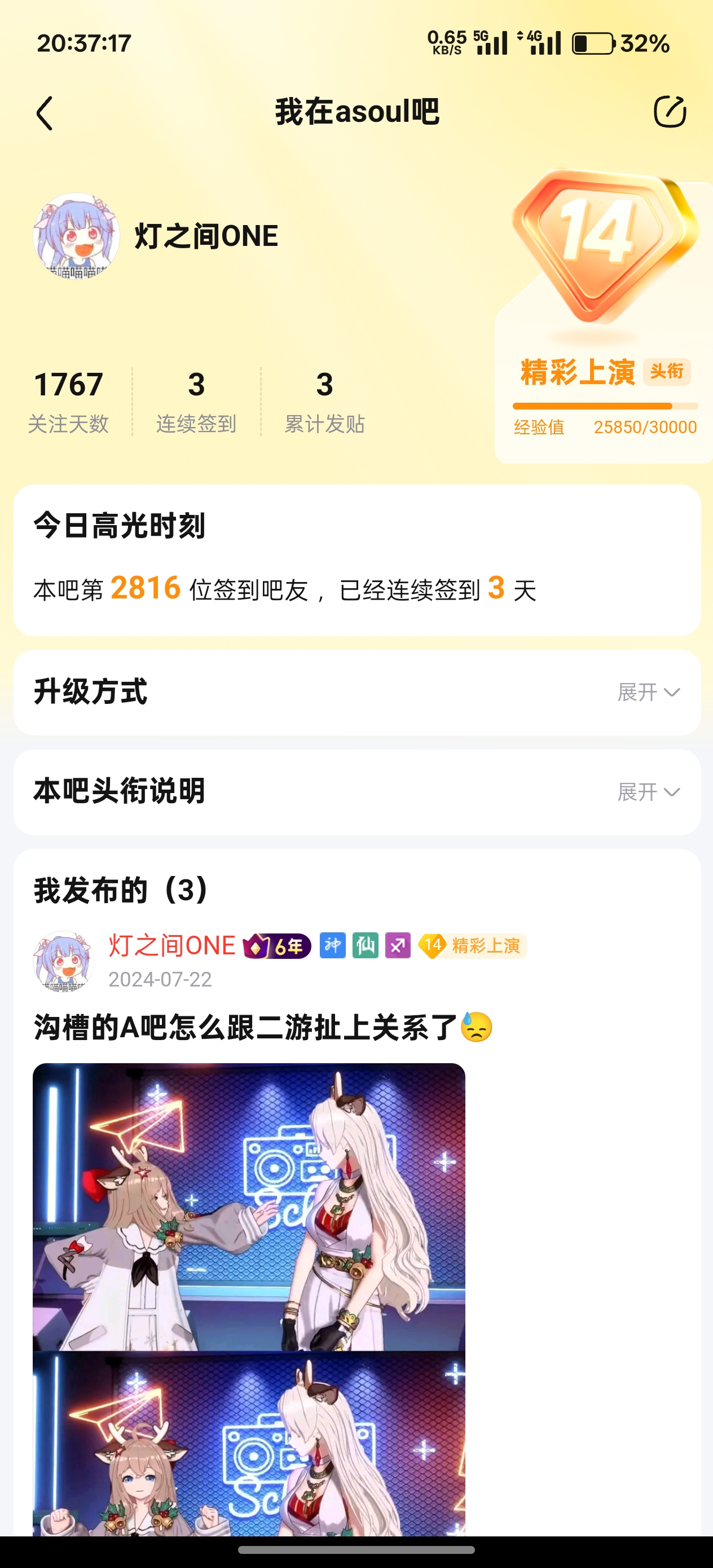The width and height of the screenshot is (713, 1568).
Task: Expand the 本吧头衔说明 section
Action: [x=648, y=792]
